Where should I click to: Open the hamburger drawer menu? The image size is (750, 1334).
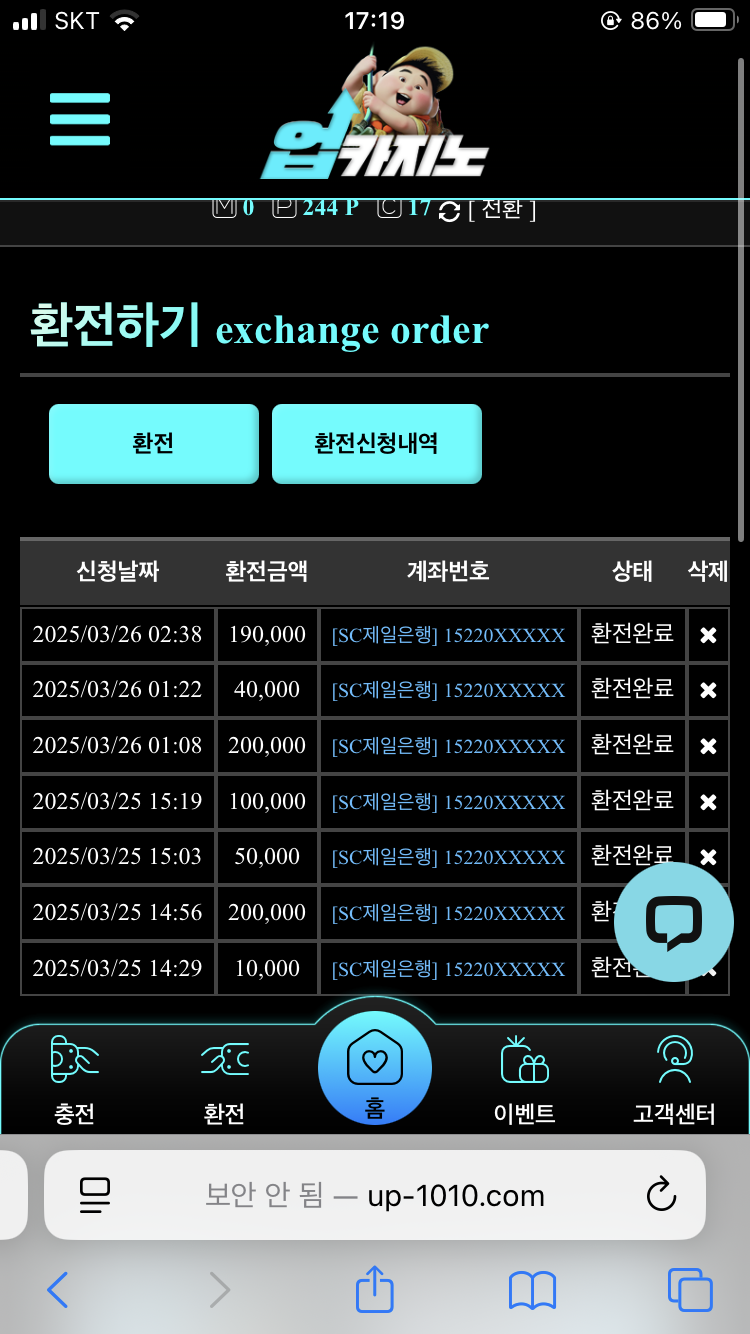(80, 120)
